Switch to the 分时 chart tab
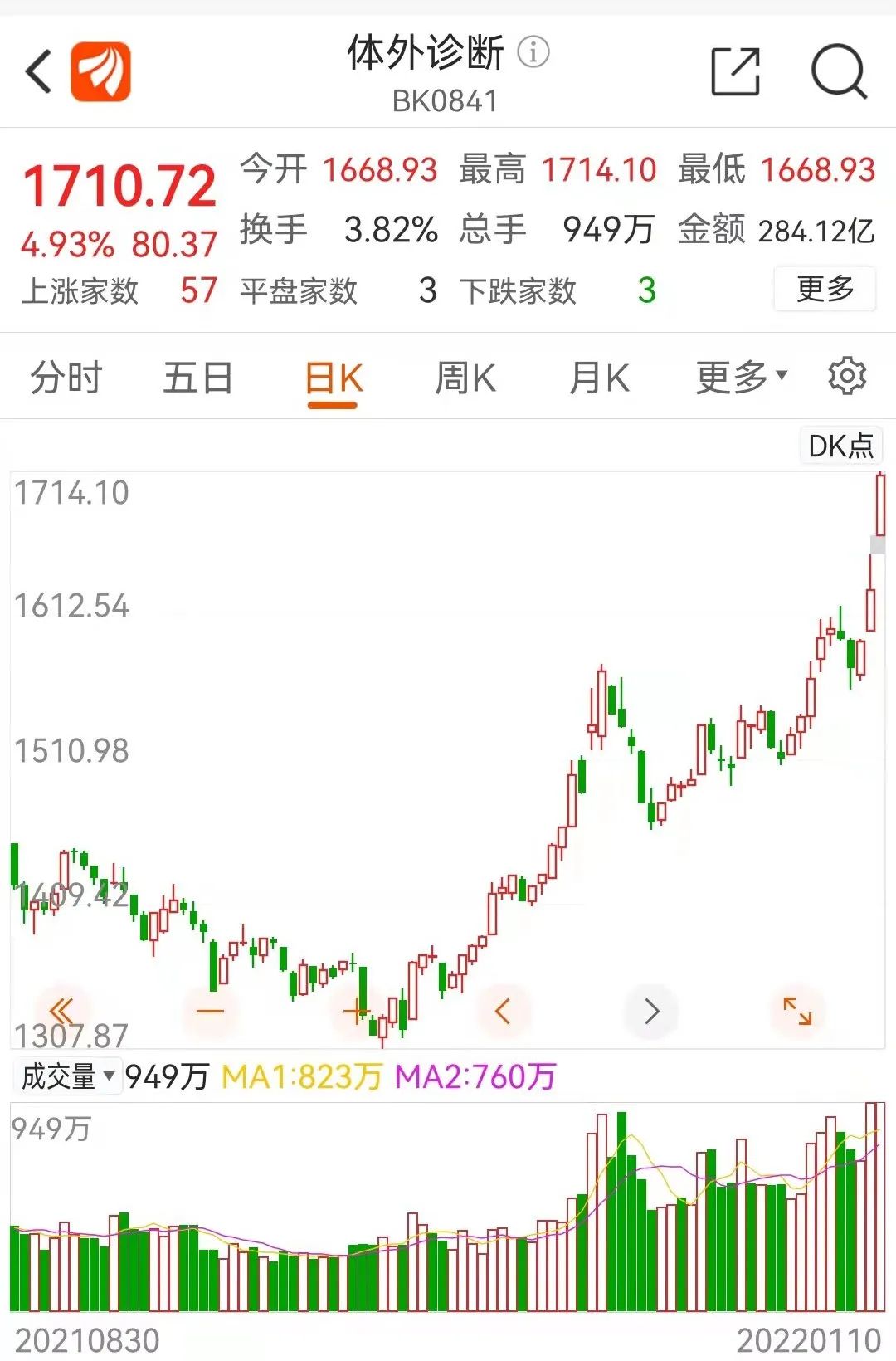896x1361 pixels. point(66,378)
